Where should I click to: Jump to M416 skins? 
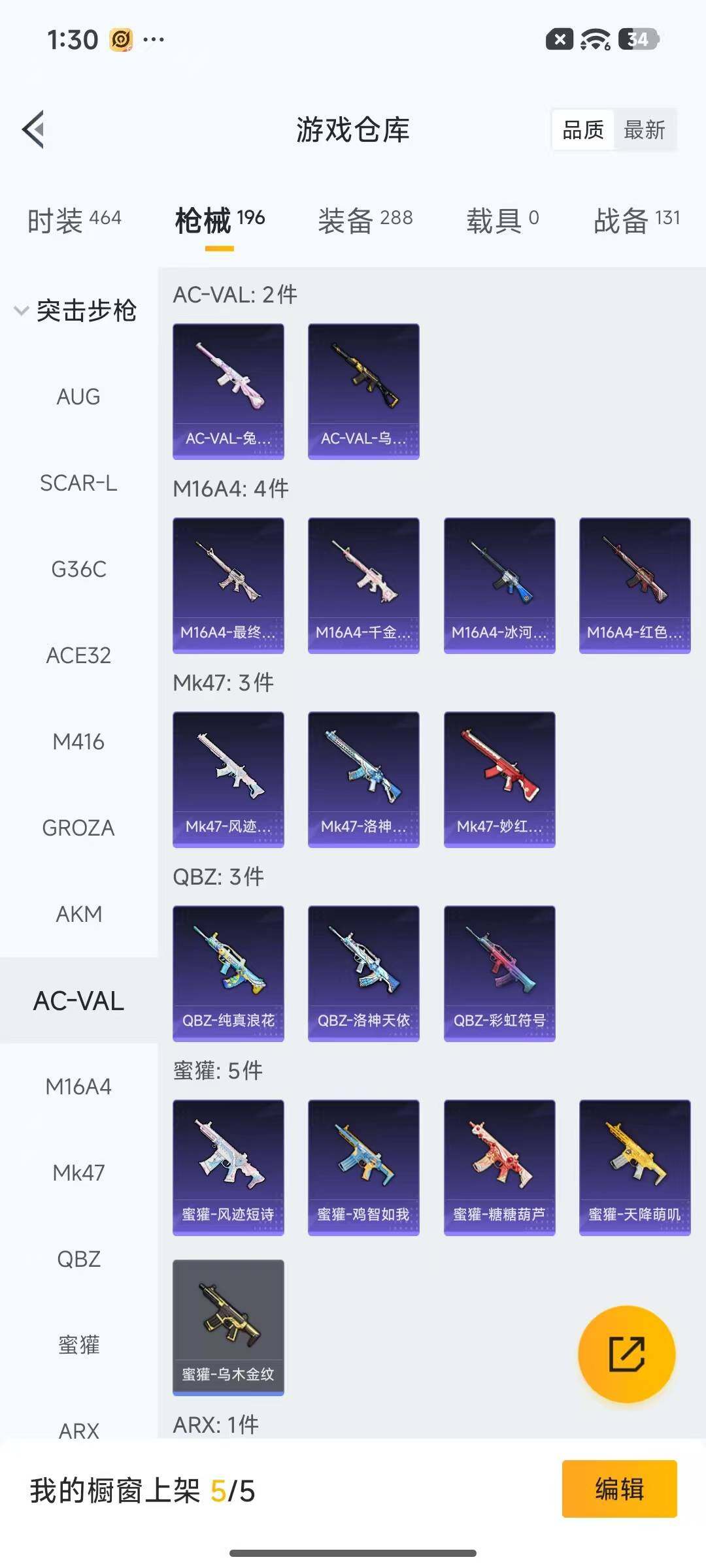point(78,742)
